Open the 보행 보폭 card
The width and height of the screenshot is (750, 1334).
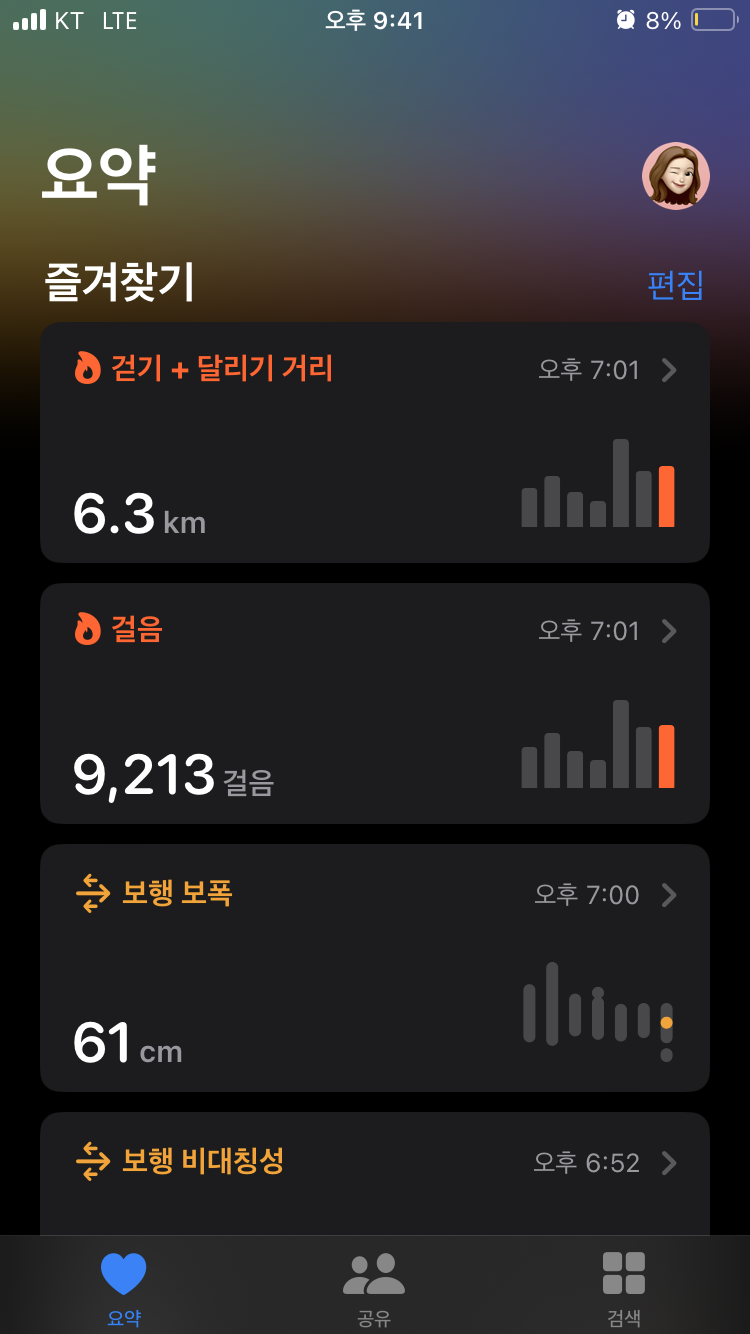(x=375, y=967)
